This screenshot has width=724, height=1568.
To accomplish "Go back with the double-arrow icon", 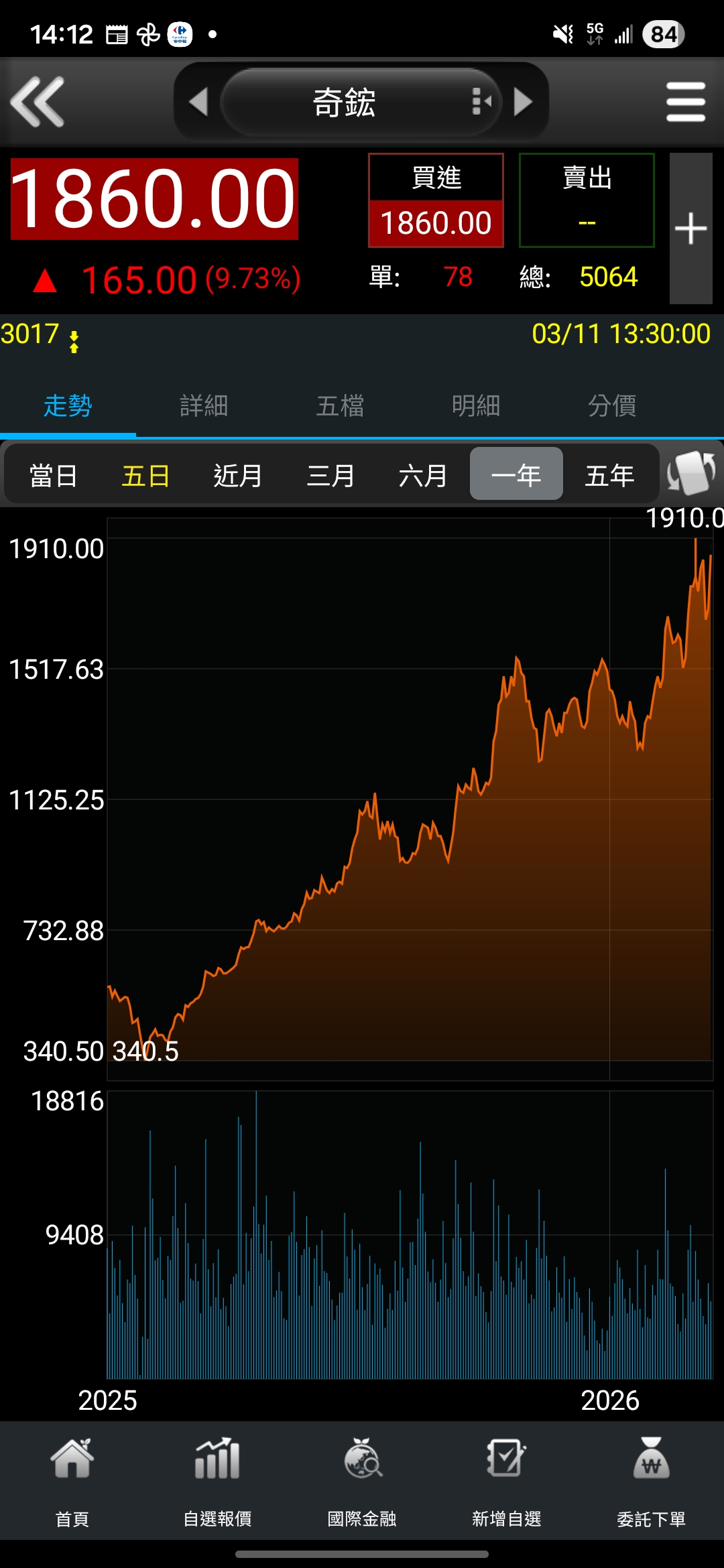I will 38,102.
